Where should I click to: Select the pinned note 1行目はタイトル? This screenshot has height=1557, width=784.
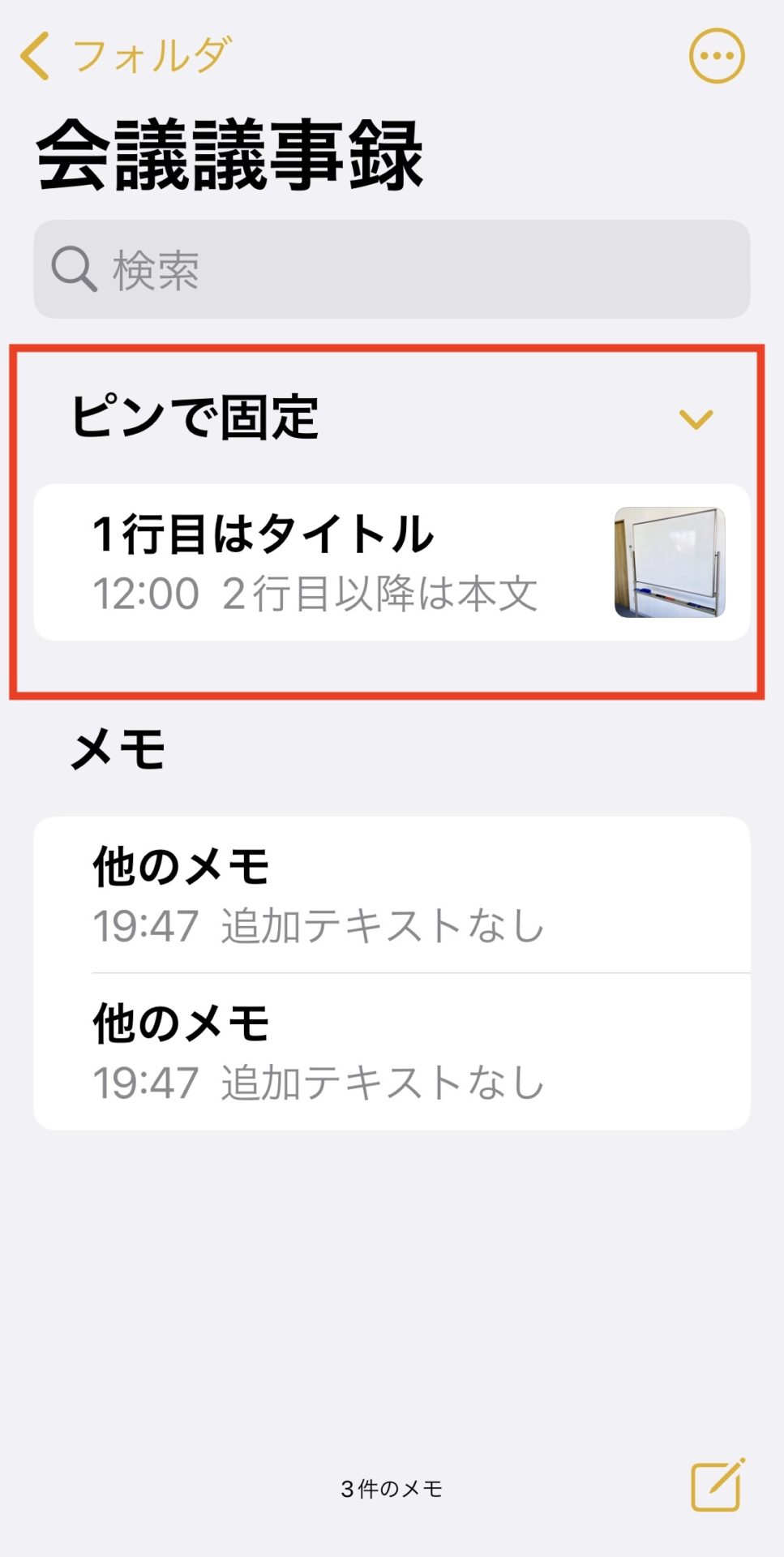point(324,560)
